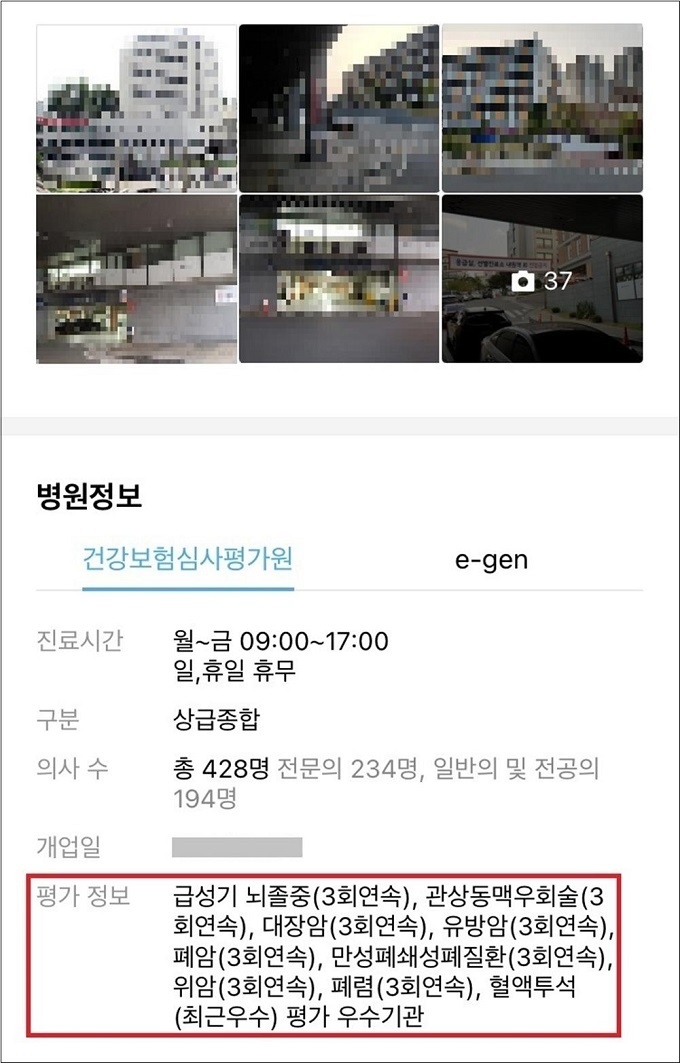Select the 건강보험심사평가원 tab

point(188,559)
